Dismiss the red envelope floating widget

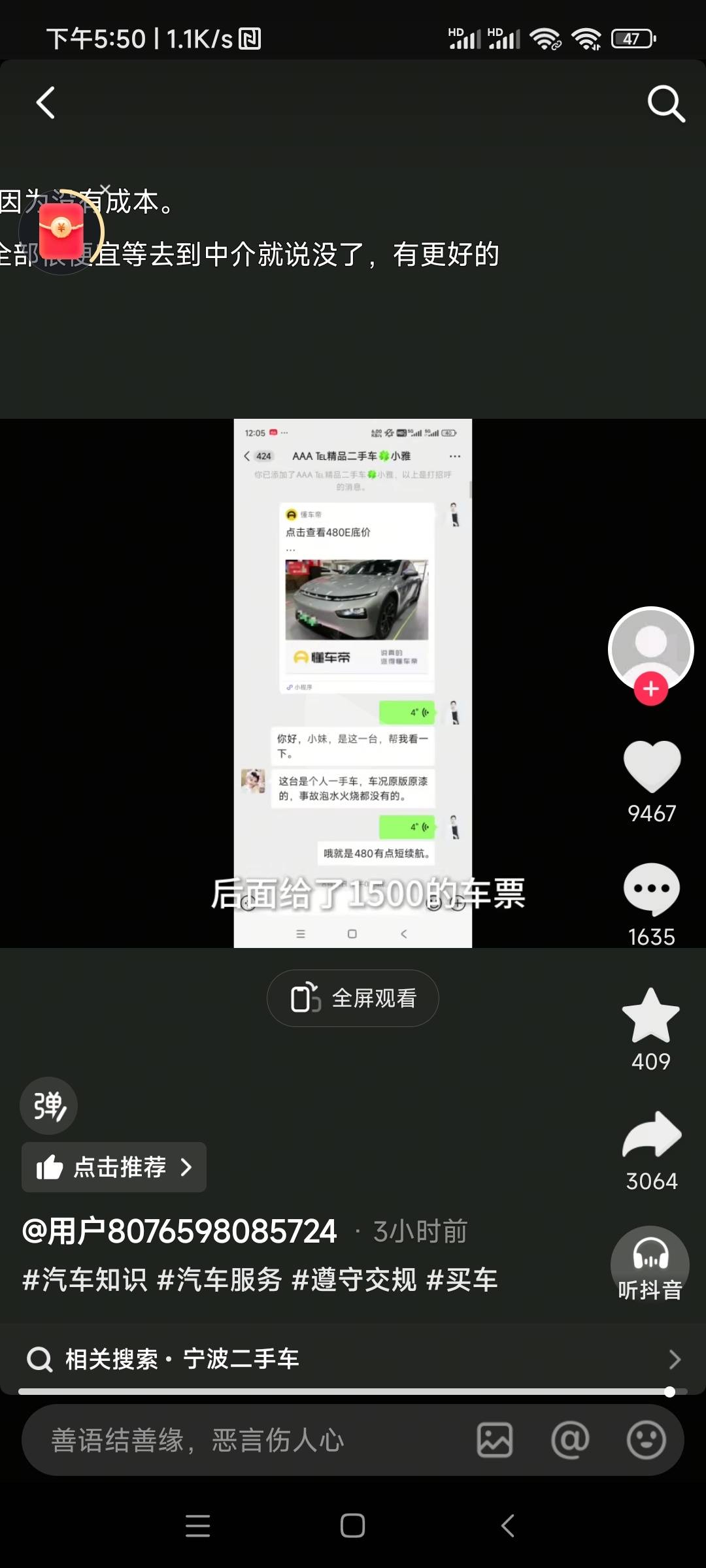pos(105,189)
